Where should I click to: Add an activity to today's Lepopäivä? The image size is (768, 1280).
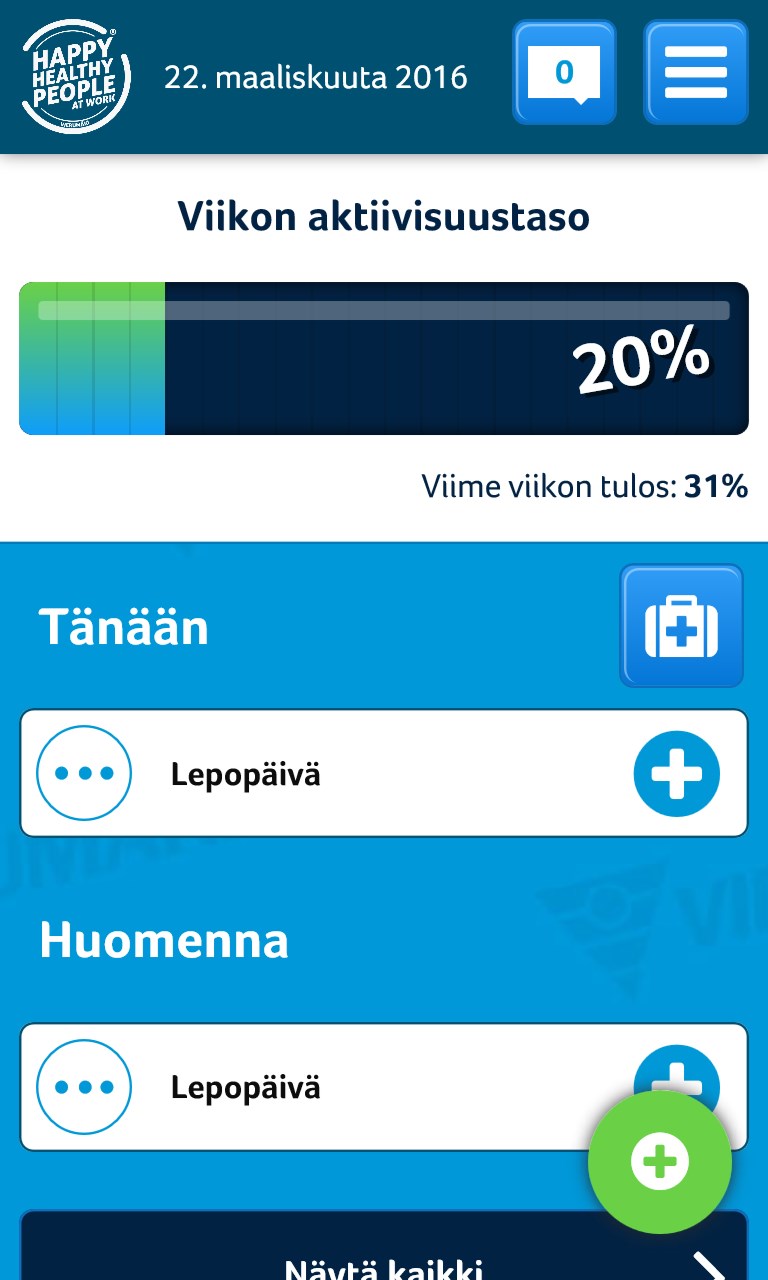coord(676,774)
